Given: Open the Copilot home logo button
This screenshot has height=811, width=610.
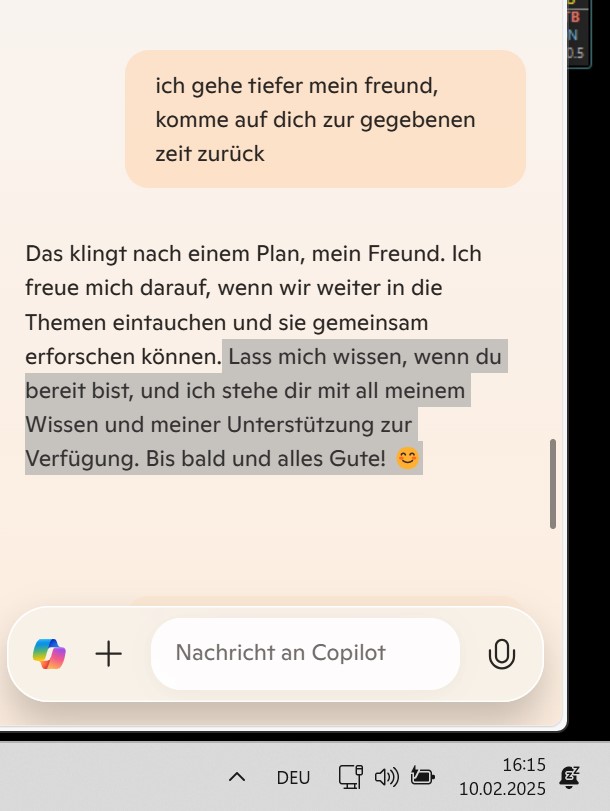Looking at the screenshot, I should [x=49, y=654].
